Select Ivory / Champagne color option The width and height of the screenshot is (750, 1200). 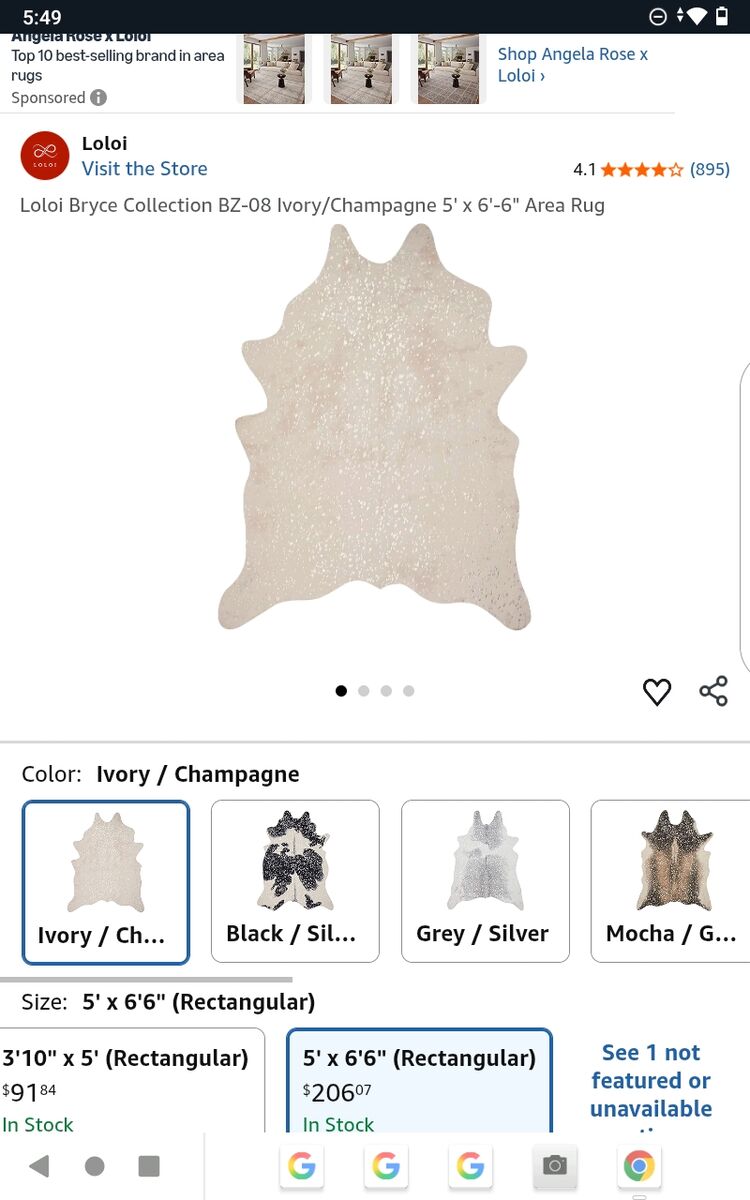(x=106, y=881)
